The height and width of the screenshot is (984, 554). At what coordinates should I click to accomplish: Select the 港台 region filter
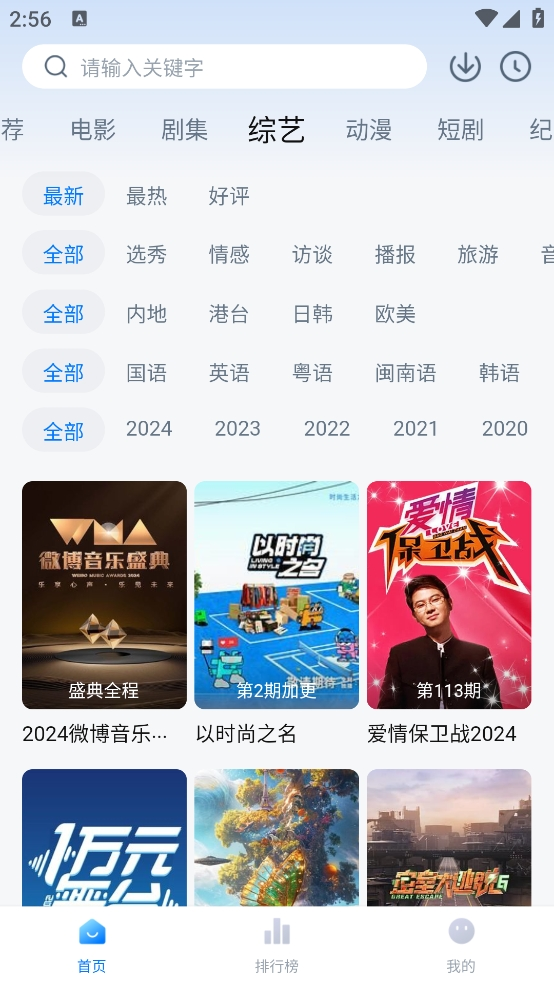pos(229,314)
